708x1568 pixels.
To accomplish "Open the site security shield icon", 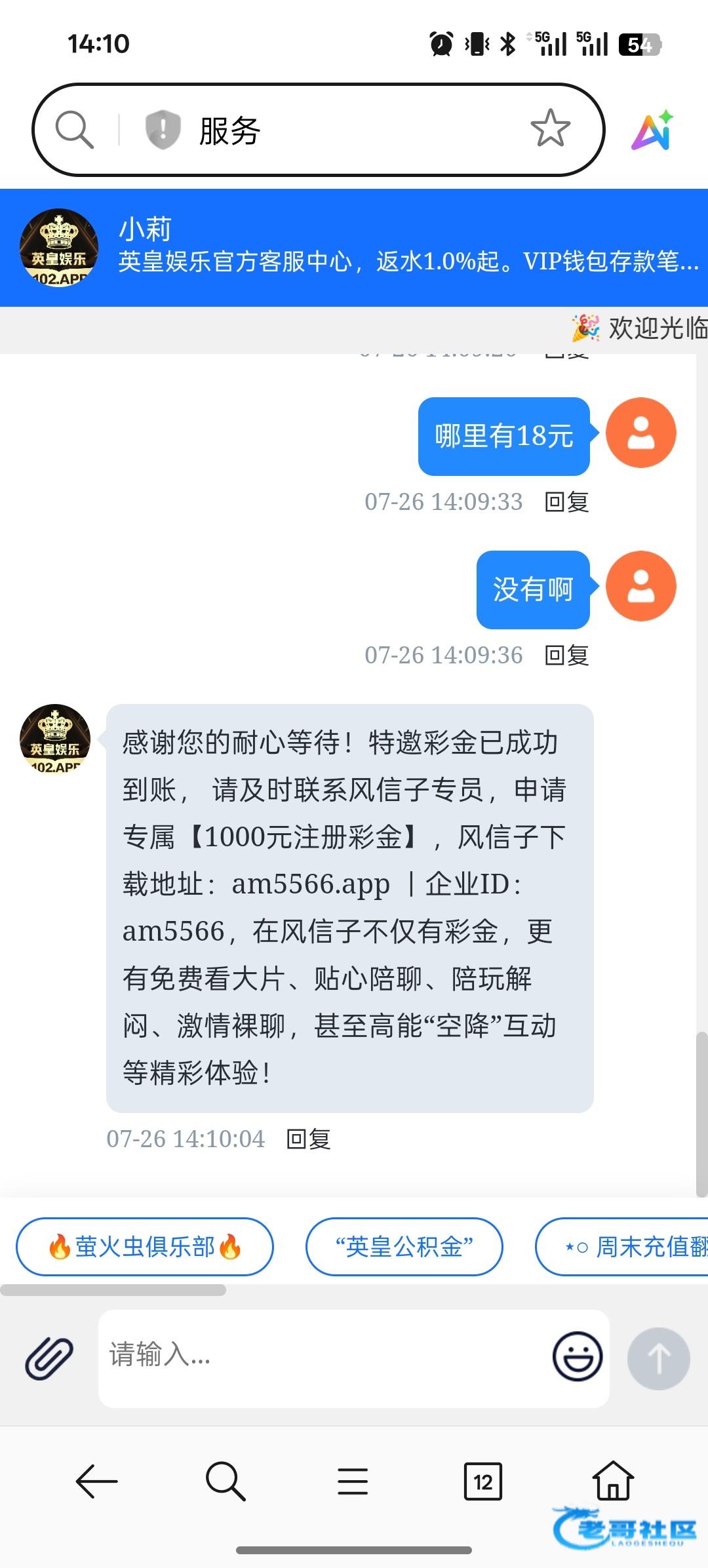I will (x=163, y=130).
